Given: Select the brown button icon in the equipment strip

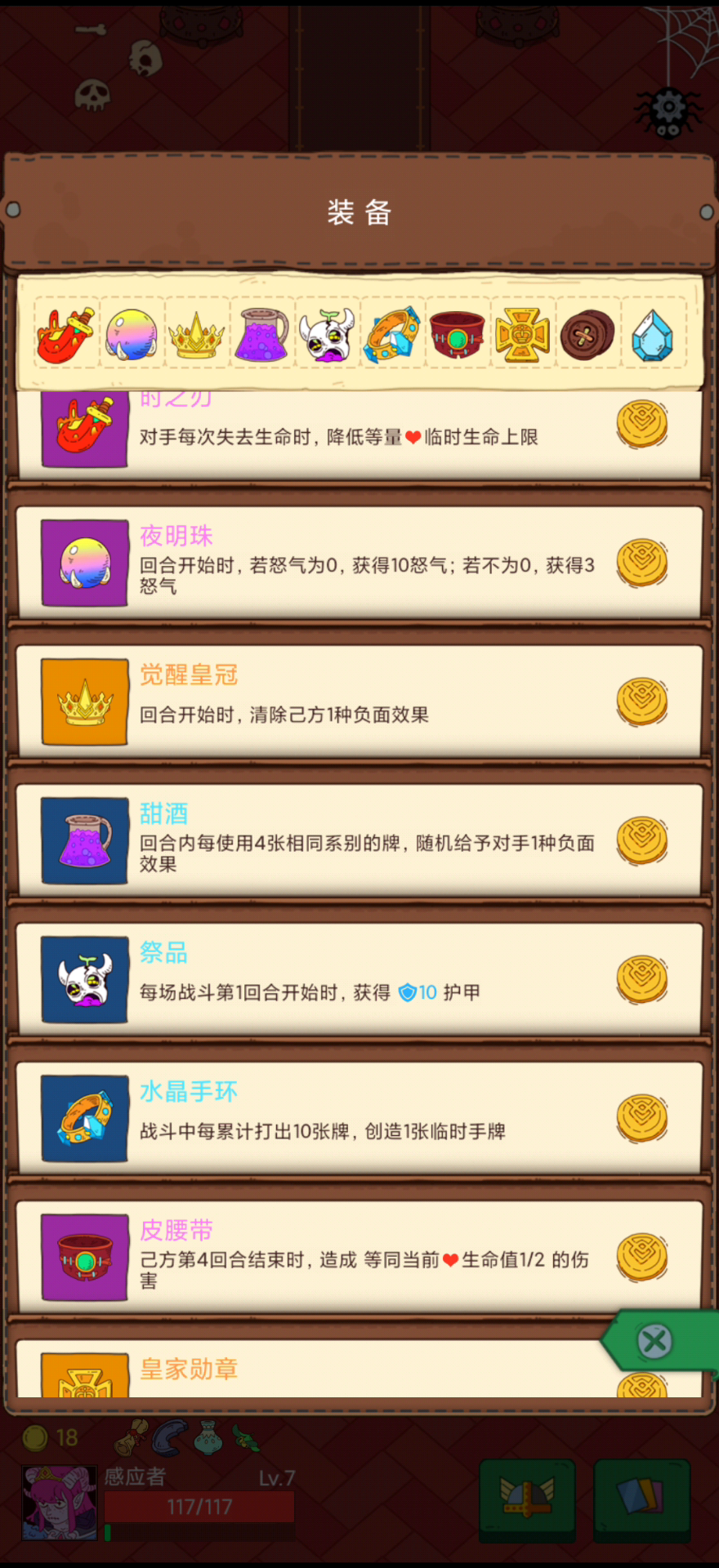Looking at the screenshot, I should (x=587, y=334).
